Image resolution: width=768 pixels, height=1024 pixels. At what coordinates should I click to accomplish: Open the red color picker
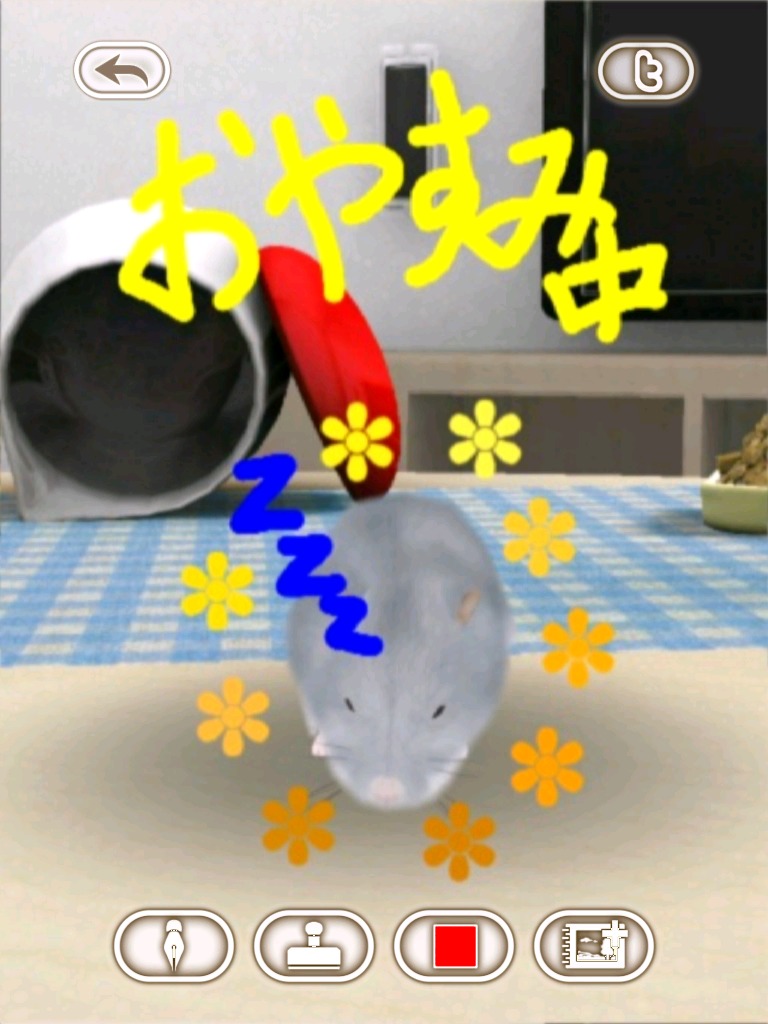[x=454, y=945]
